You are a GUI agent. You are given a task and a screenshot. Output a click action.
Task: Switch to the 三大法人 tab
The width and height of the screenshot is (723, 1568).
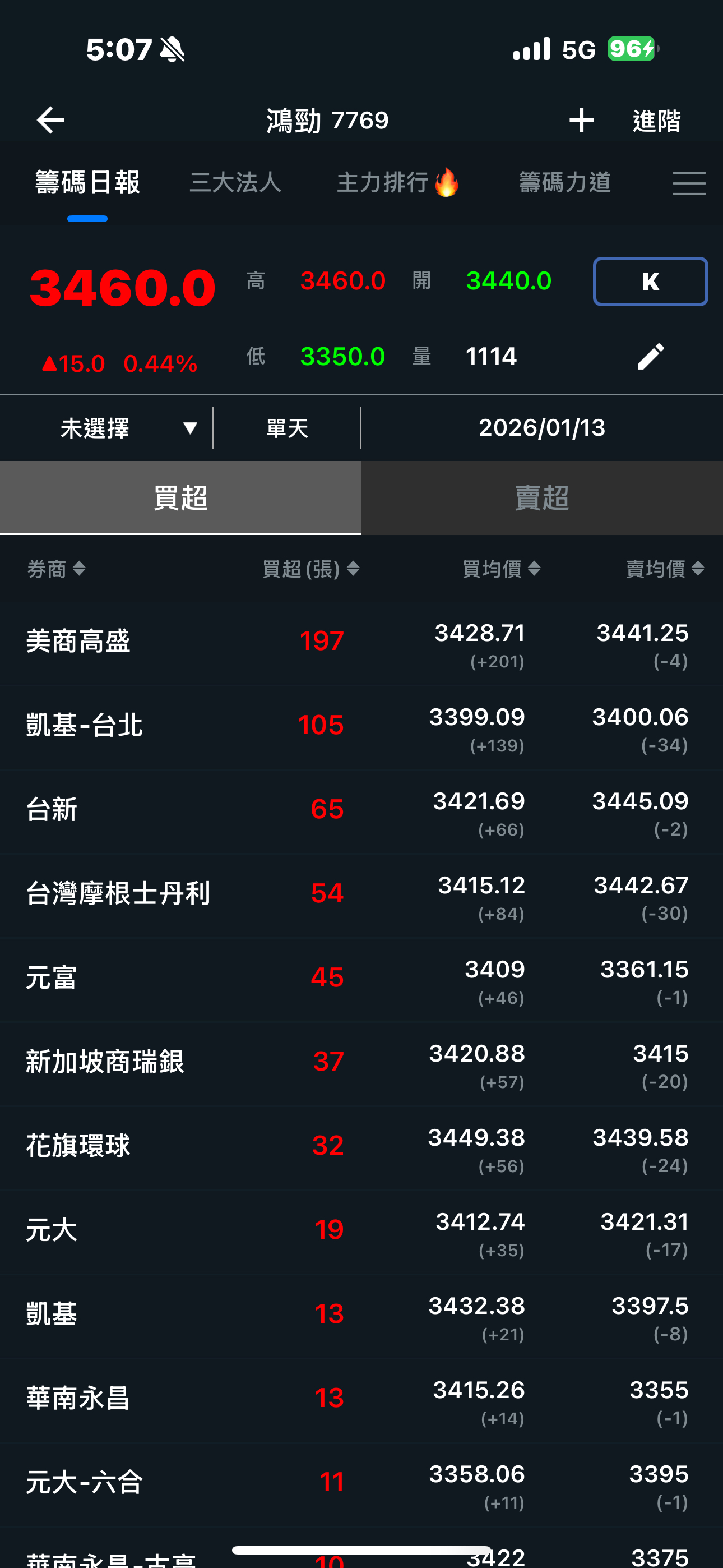click(235, 182)
